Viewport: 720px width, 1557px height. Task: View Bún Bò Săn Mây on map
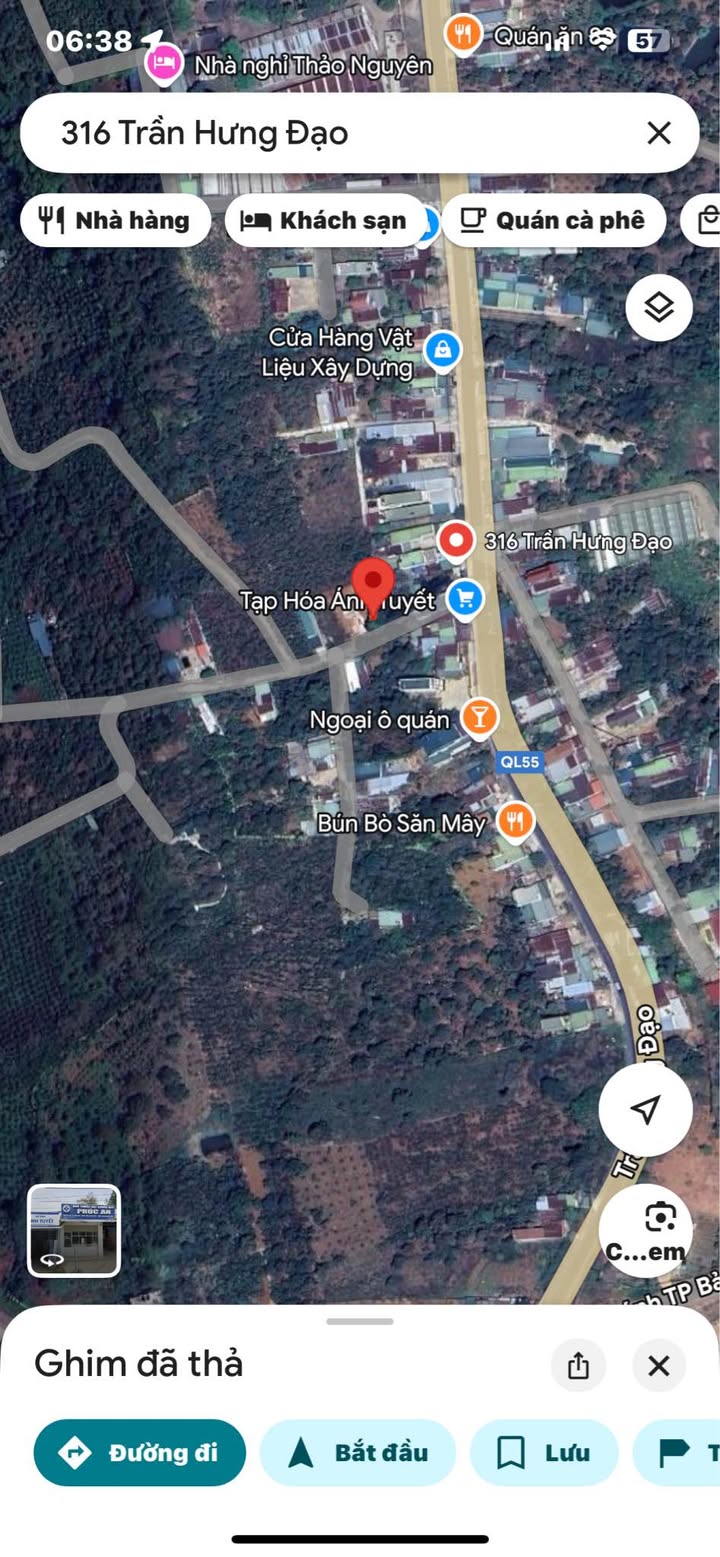coord(514,822)
